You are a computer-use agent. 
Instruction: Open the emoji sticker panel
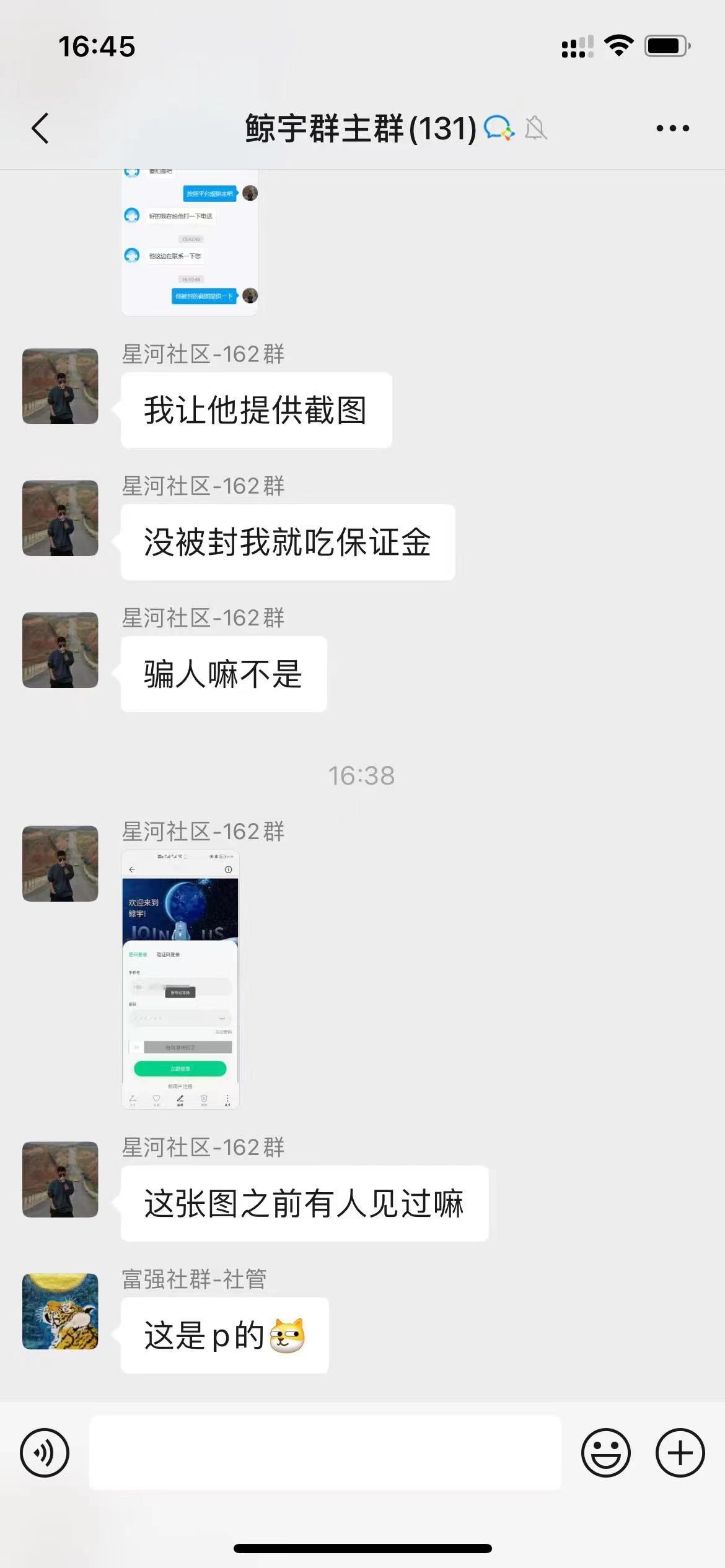[605, 1453]
